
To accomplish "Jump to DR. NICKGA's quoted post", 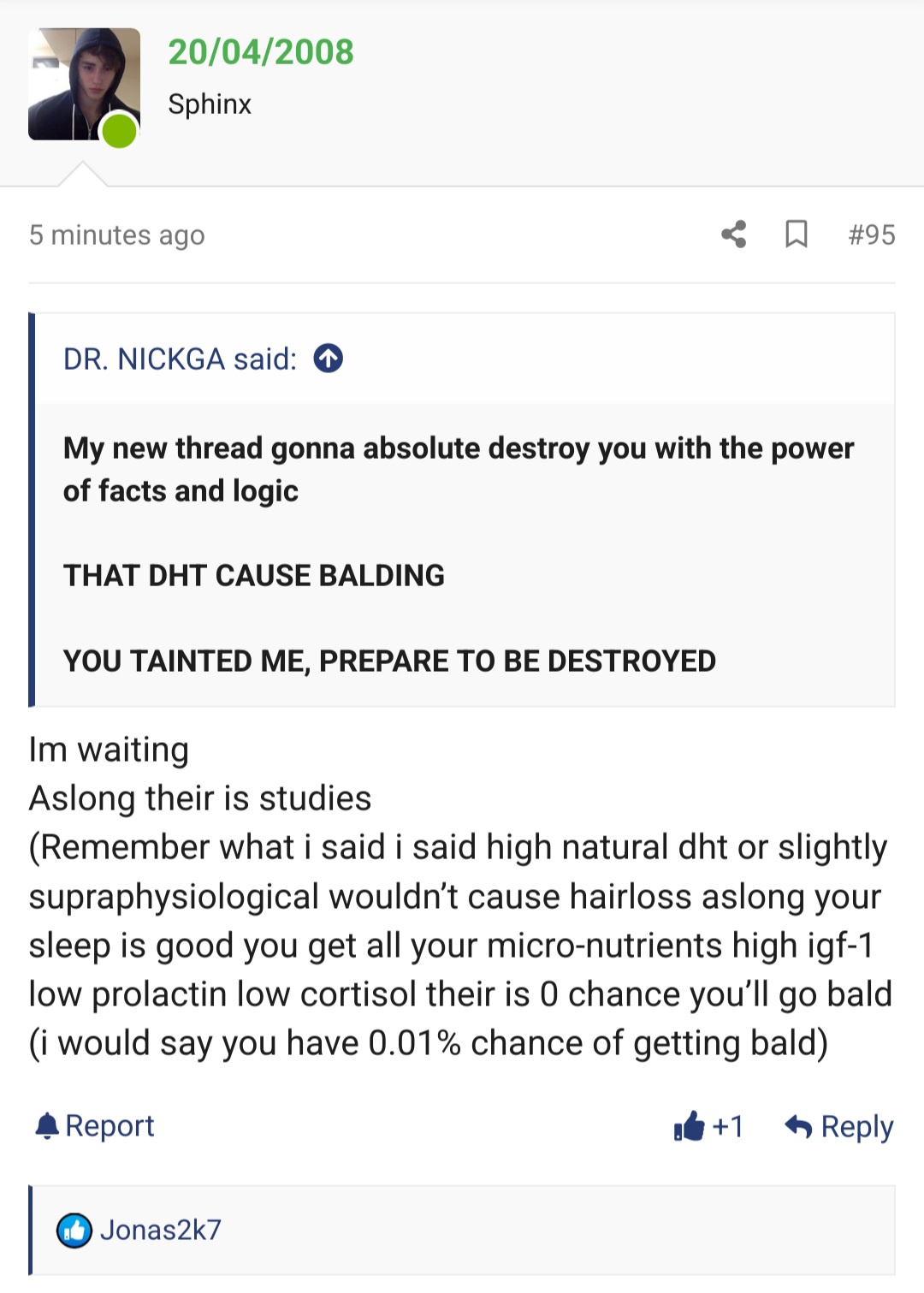I will (329, 359).
